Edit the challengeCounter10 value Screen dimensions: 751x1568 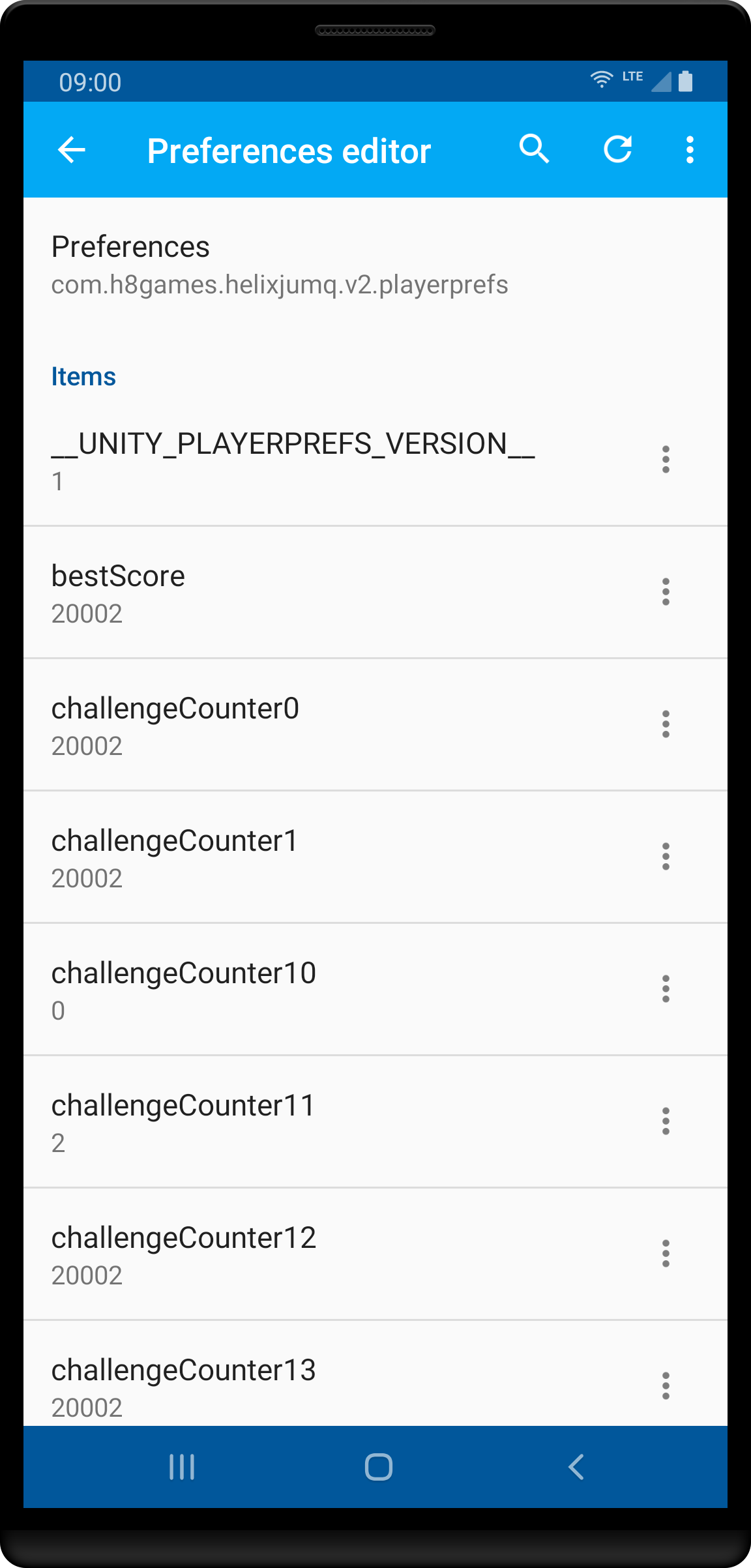pyautogui.click(x=293, y=990)
